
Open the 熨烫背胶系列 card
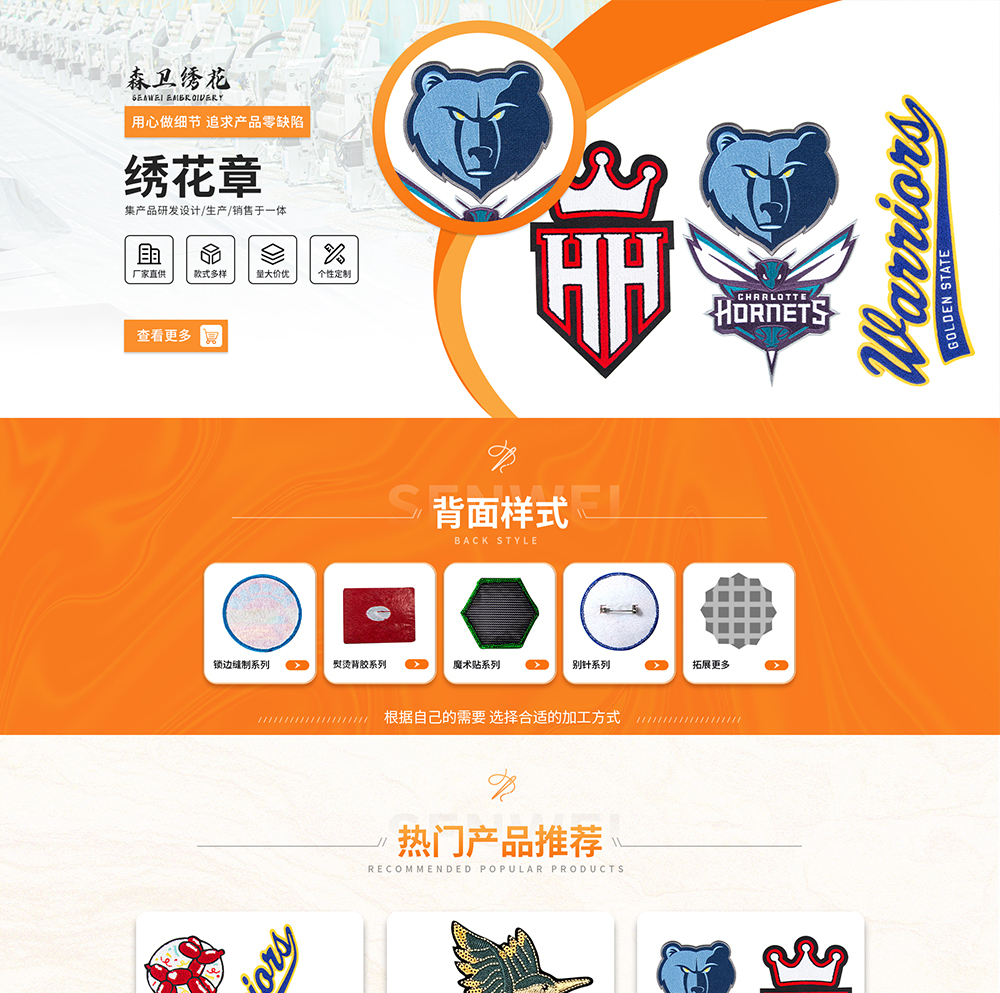point(379,623)
